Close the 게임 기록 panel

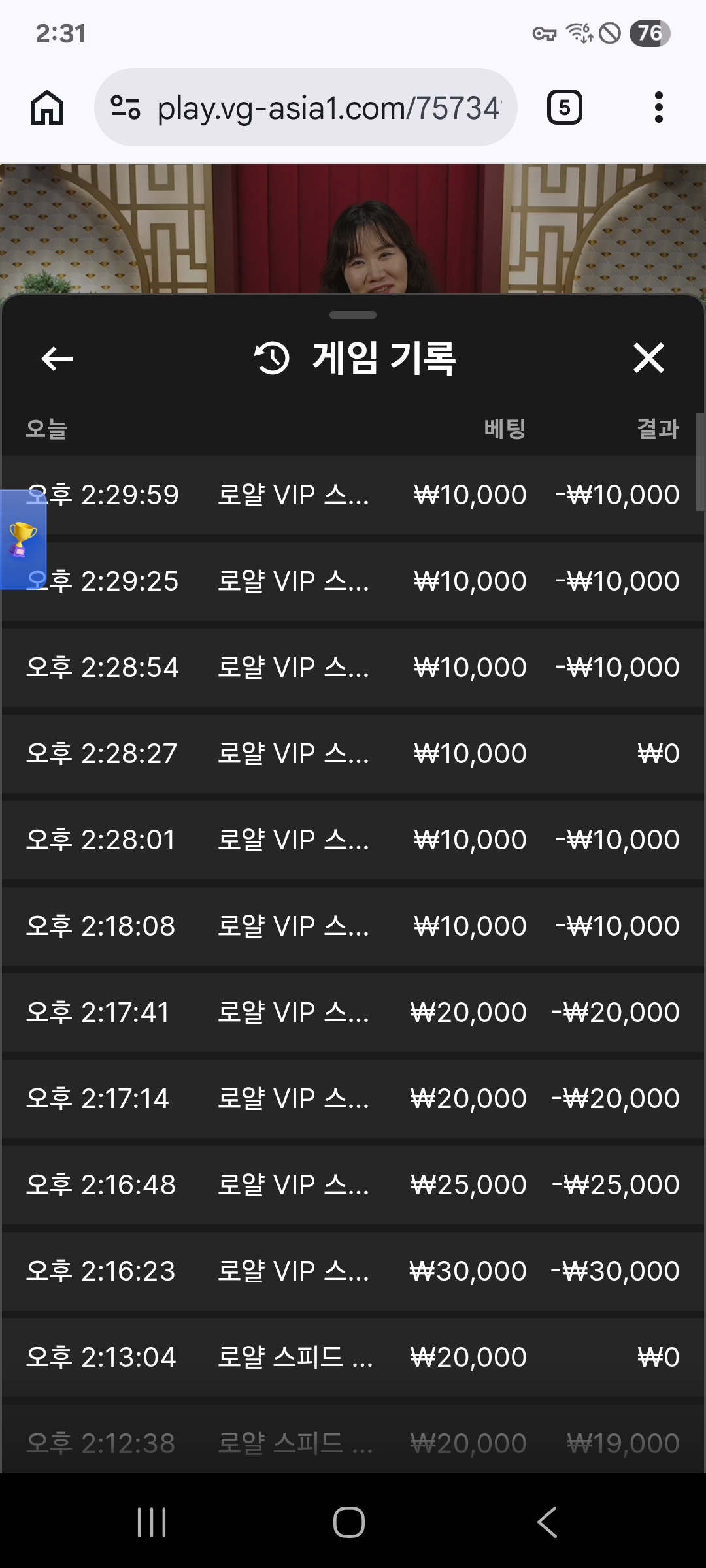click(648, 358)
